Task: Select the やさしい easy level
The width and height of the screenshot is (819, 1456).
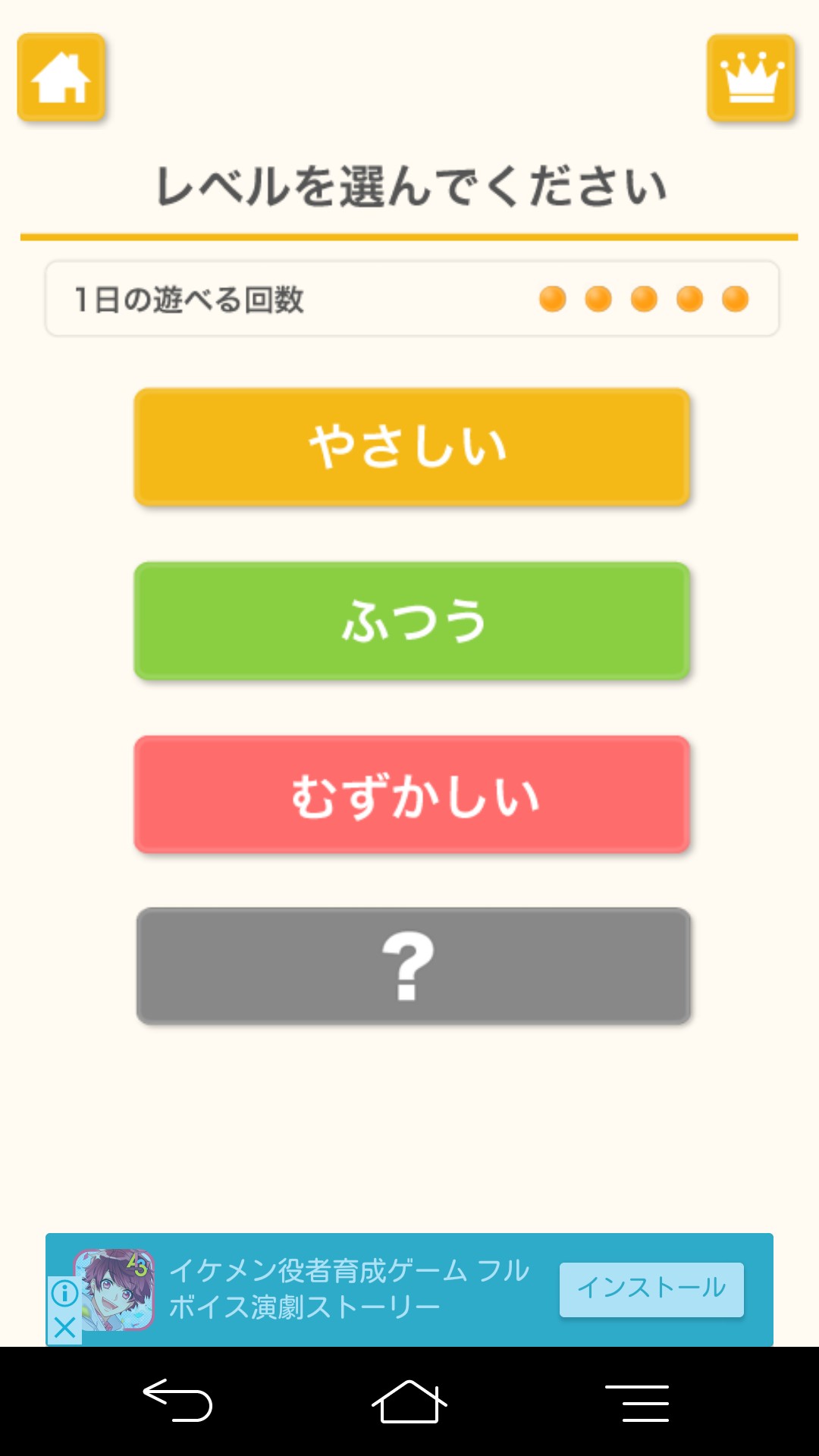Action: (x=412, y=447)
